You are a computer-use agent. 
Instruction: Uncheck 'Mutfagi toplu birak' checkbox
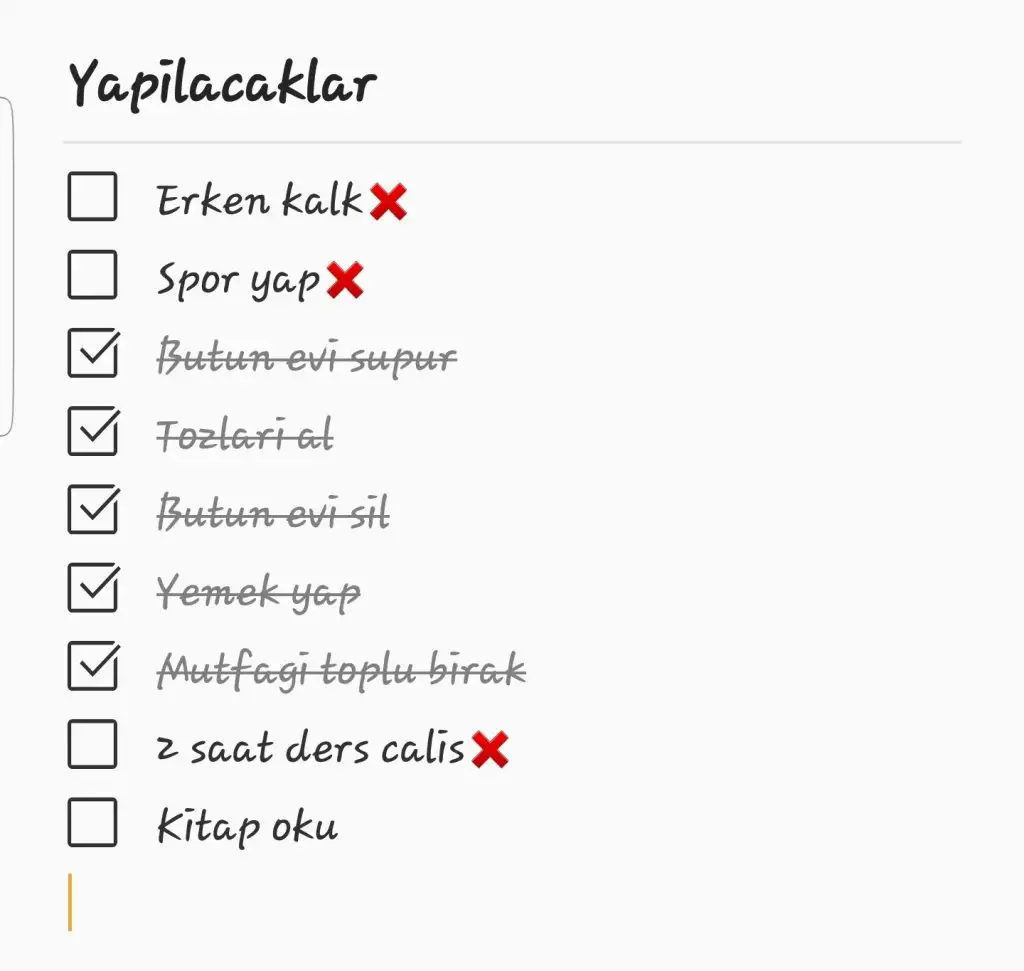coord(92,666)
